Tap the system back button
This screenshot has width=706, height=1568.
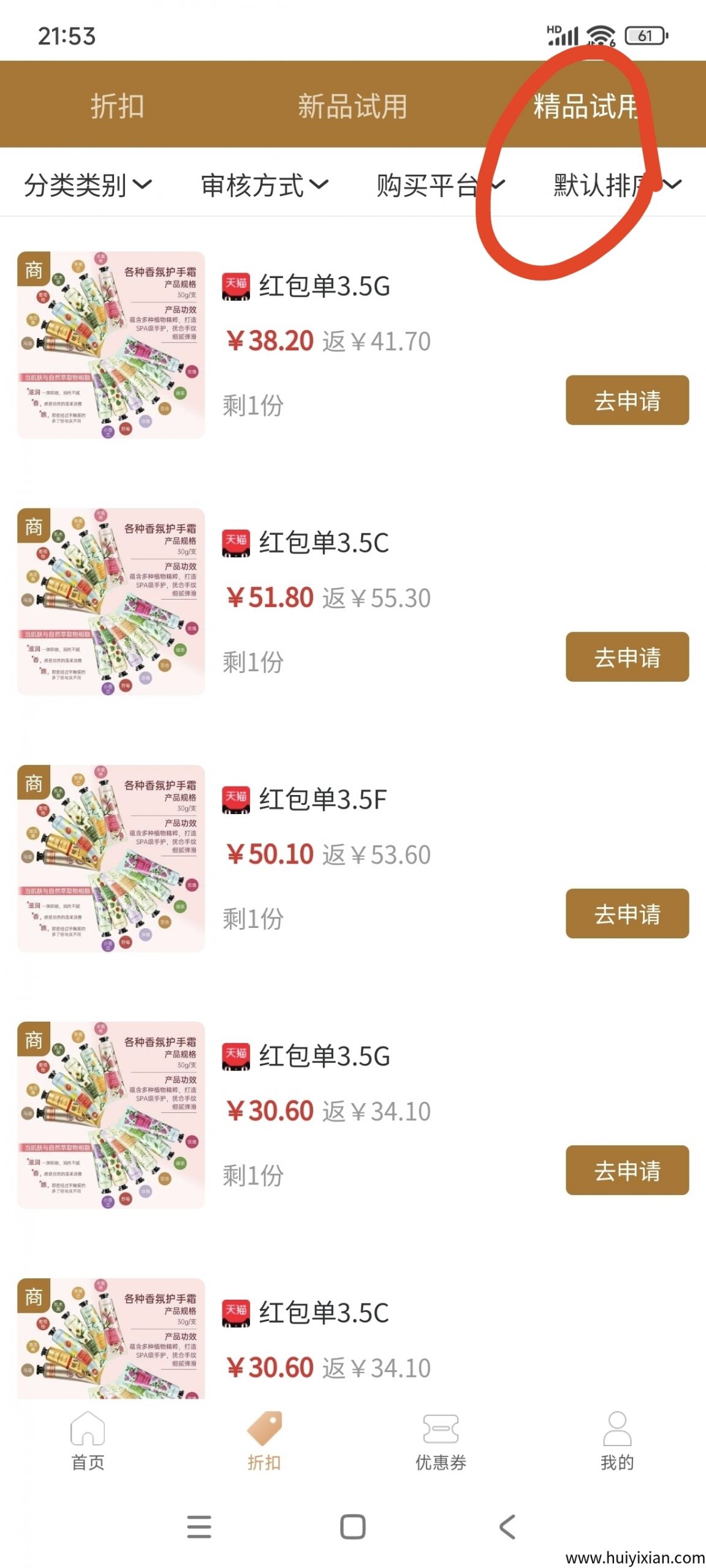(x=507, y=1526)
